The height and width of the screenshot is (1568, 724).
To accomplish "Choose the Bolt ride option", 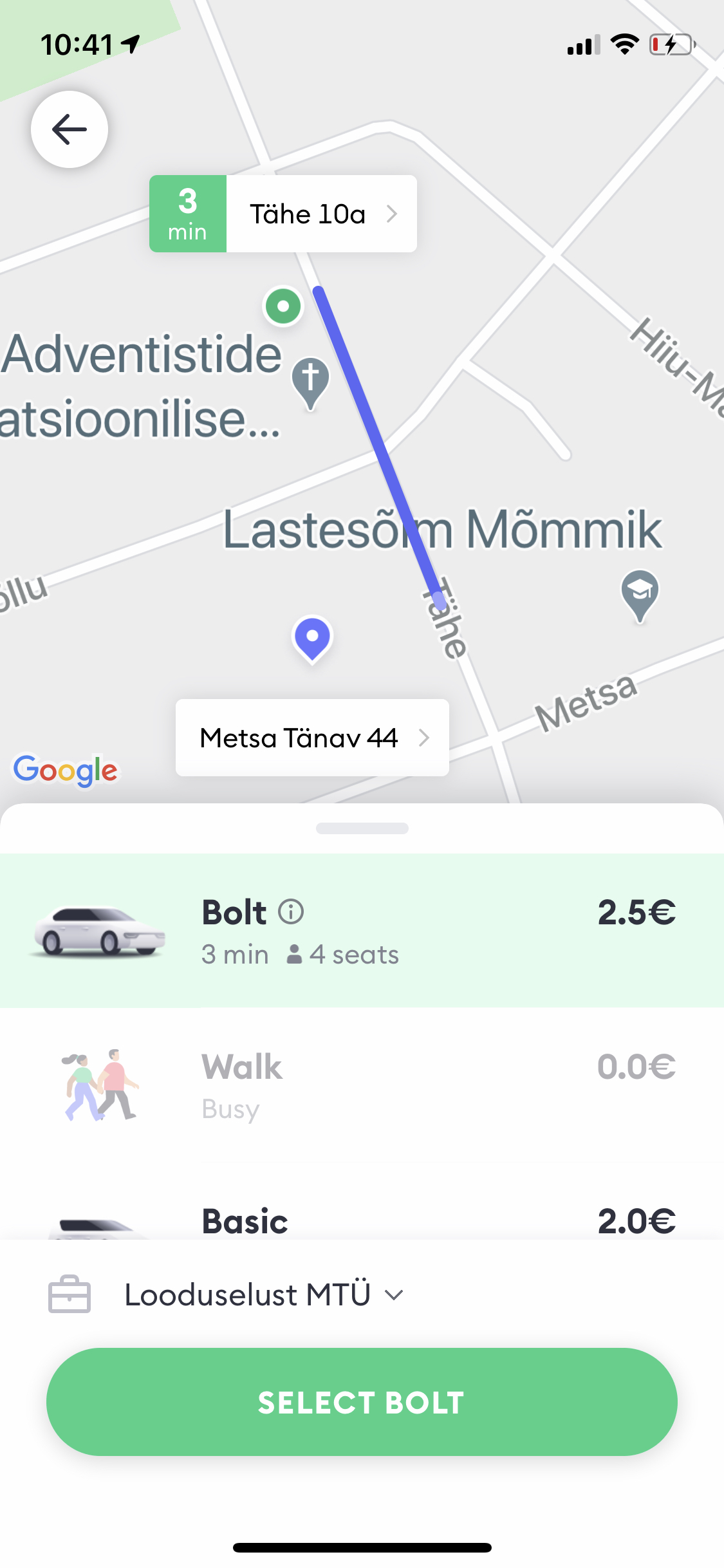I will point(362,931).
